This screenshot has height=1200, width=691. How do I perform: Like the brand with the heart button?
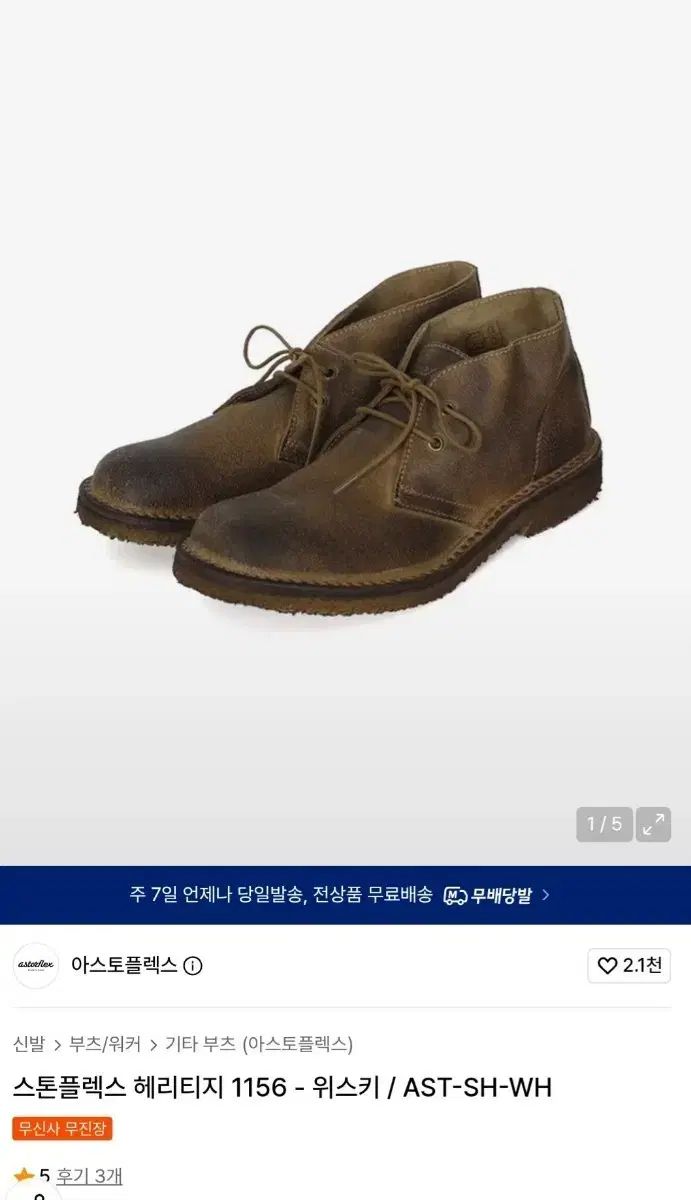[629, 966]
